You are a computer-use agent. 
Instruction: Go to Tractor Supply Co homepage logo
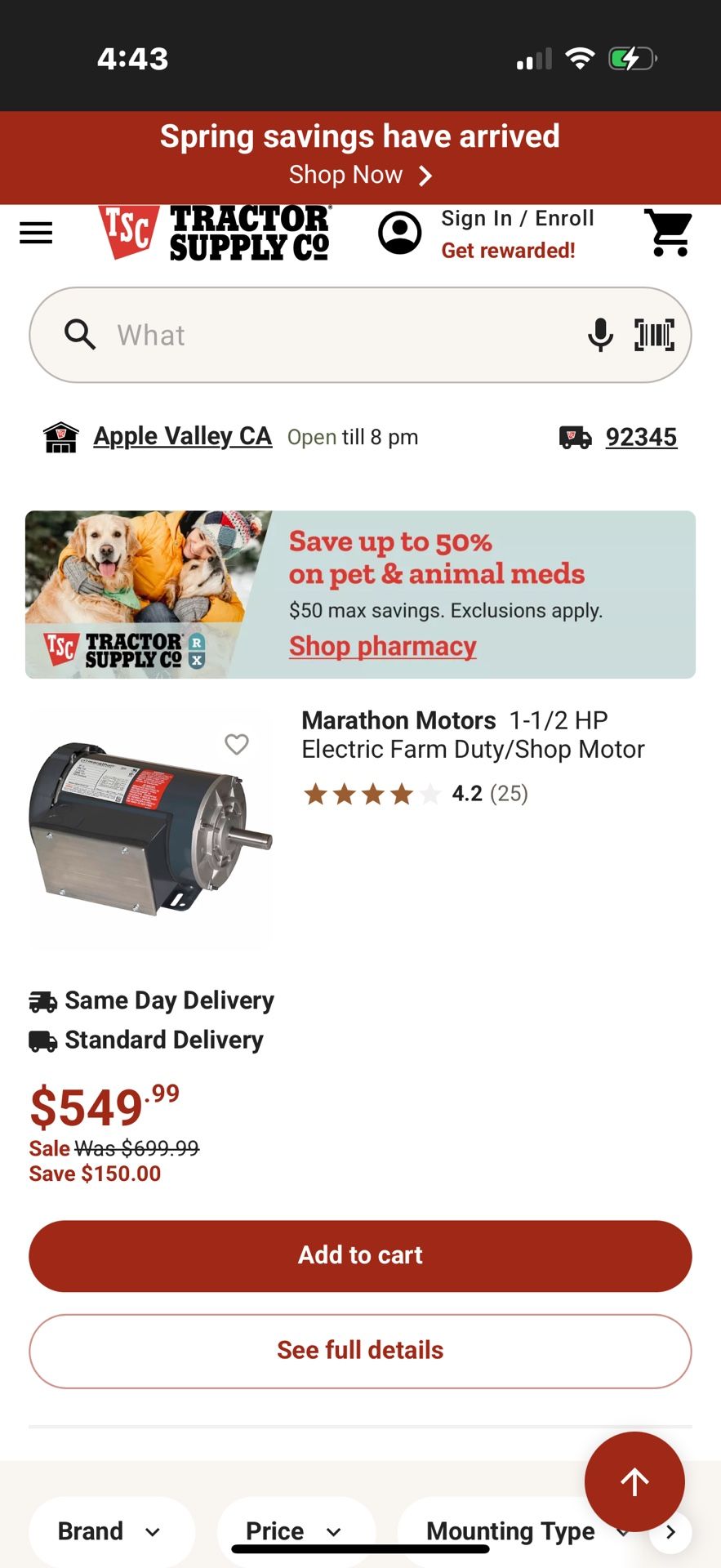pos(215,234)
